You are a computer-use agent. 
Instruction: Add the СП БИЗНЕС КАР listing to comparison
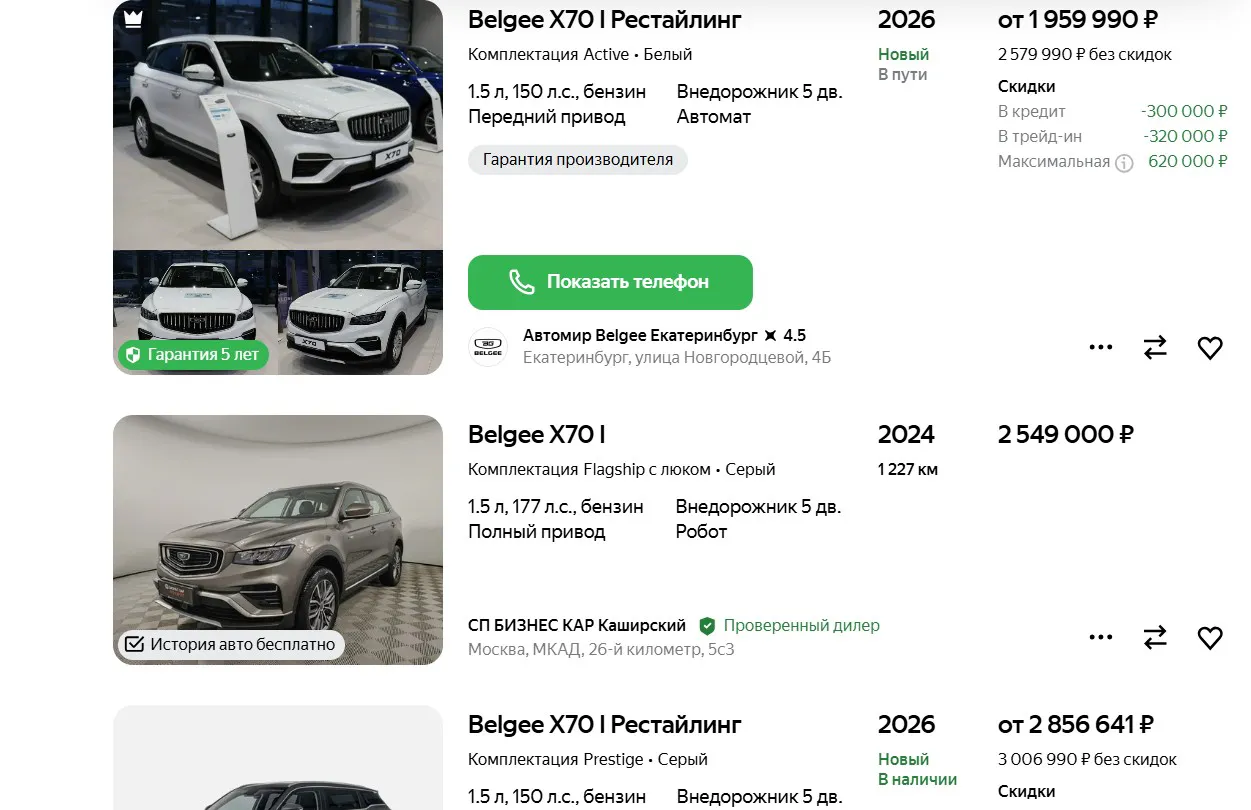1155,638
